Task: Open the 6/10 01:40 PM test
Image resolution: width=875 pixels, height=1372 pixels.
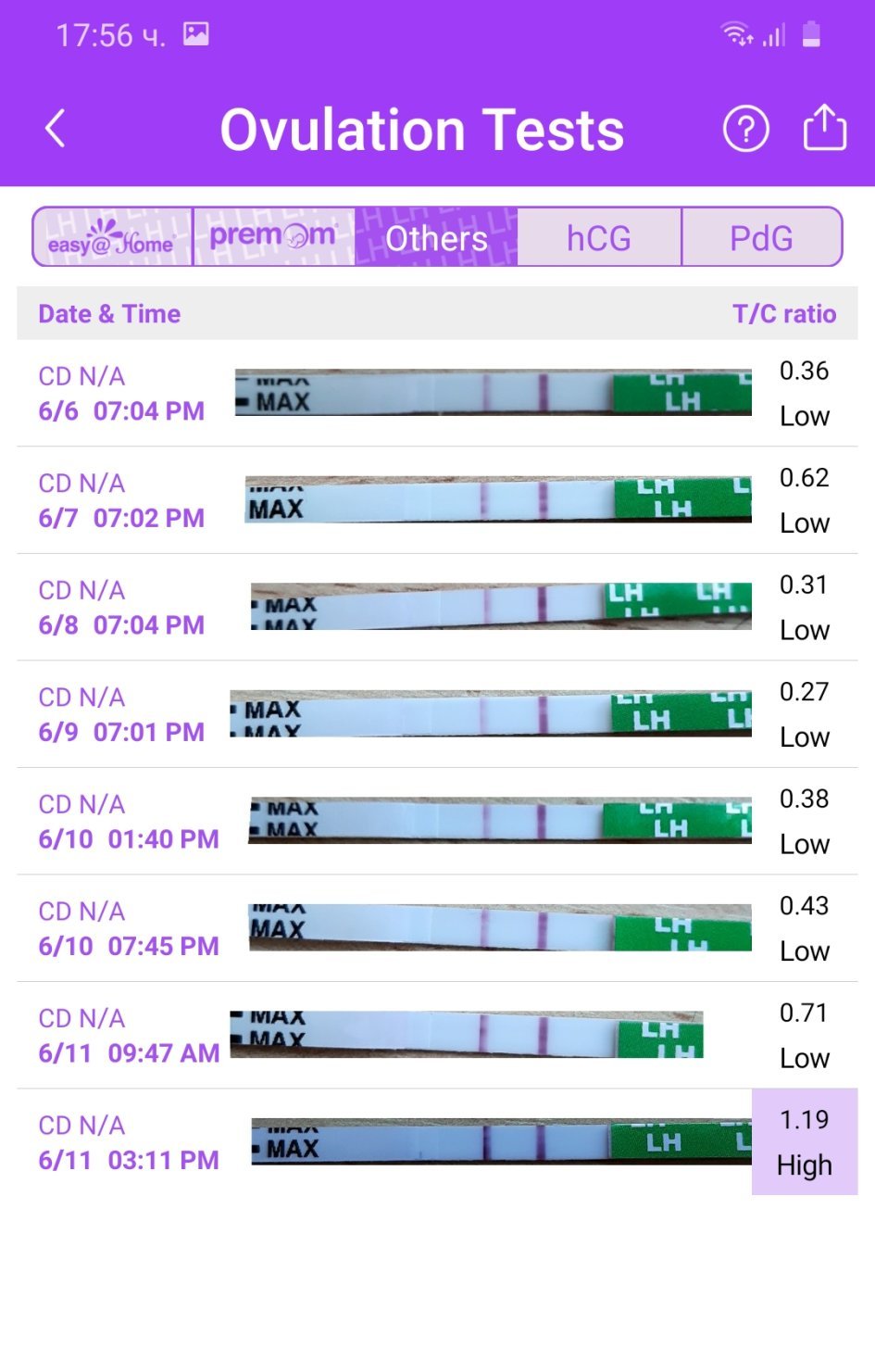Action: (x=437, y=822)
